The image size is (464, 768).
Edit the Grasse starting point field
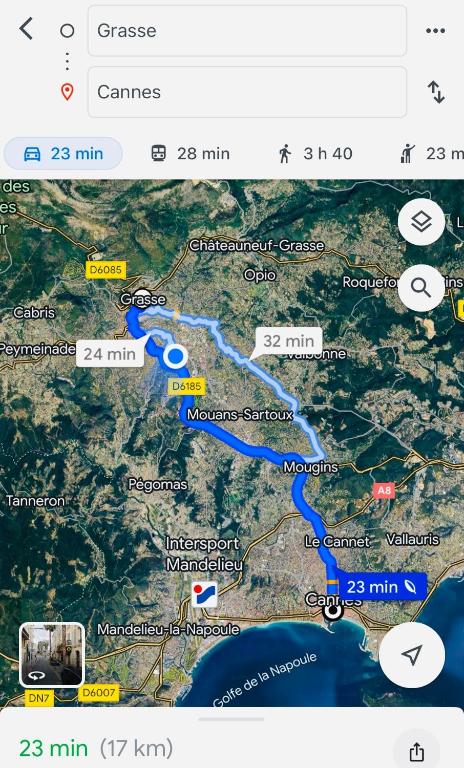(247, 31)
